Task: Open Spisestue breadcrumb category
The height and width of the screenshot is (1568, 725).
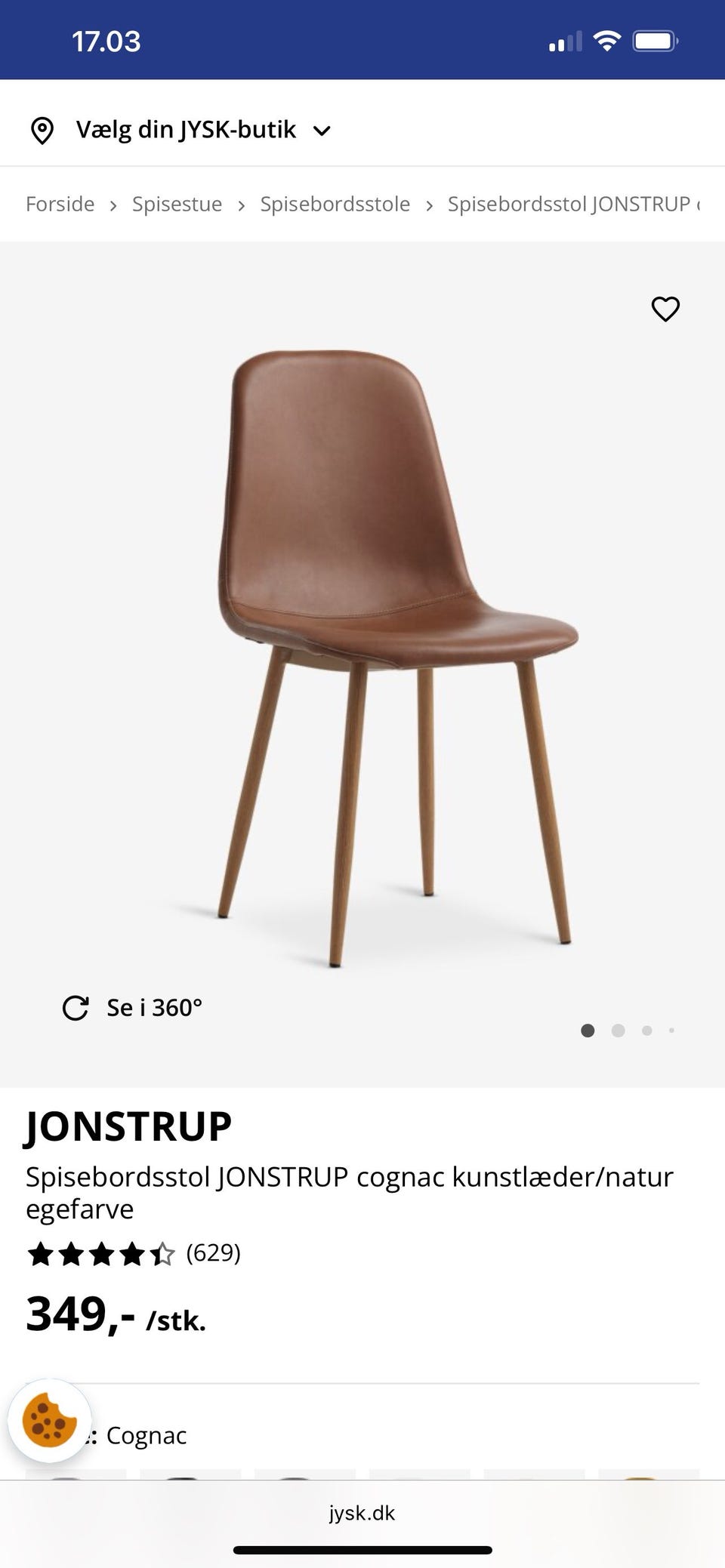Action: (177, 204)
